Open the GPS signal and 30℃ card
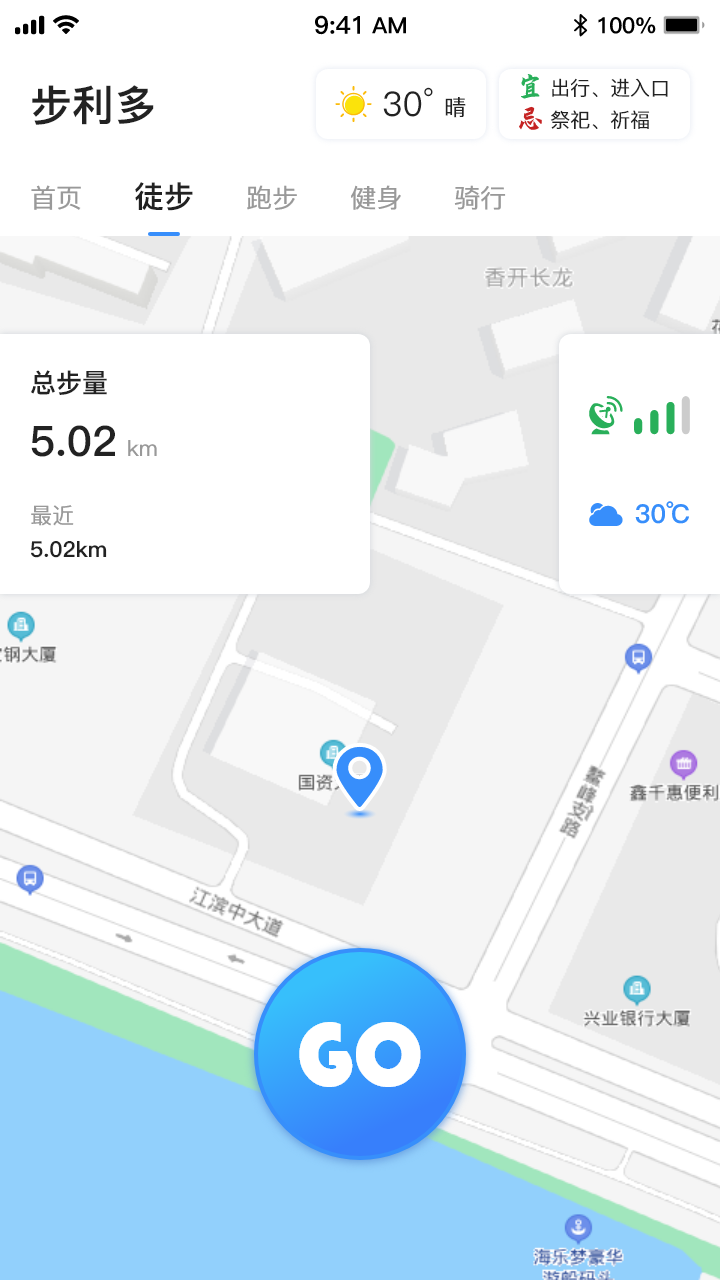Image resolution: width=720 pixels, height=1280 pixels. point(640,464)
